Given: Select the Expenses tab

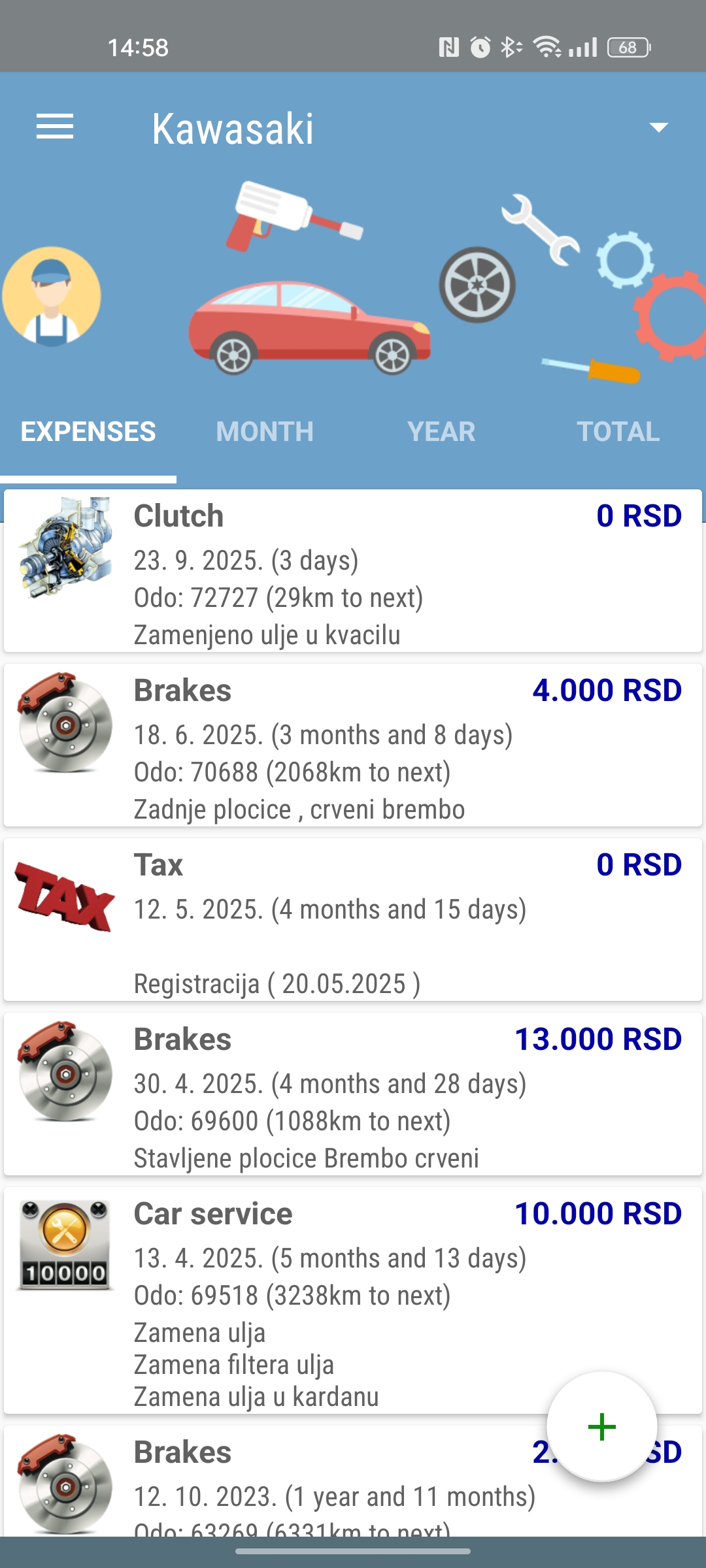Looking at the screenshot, I should [x=88, y=432].
